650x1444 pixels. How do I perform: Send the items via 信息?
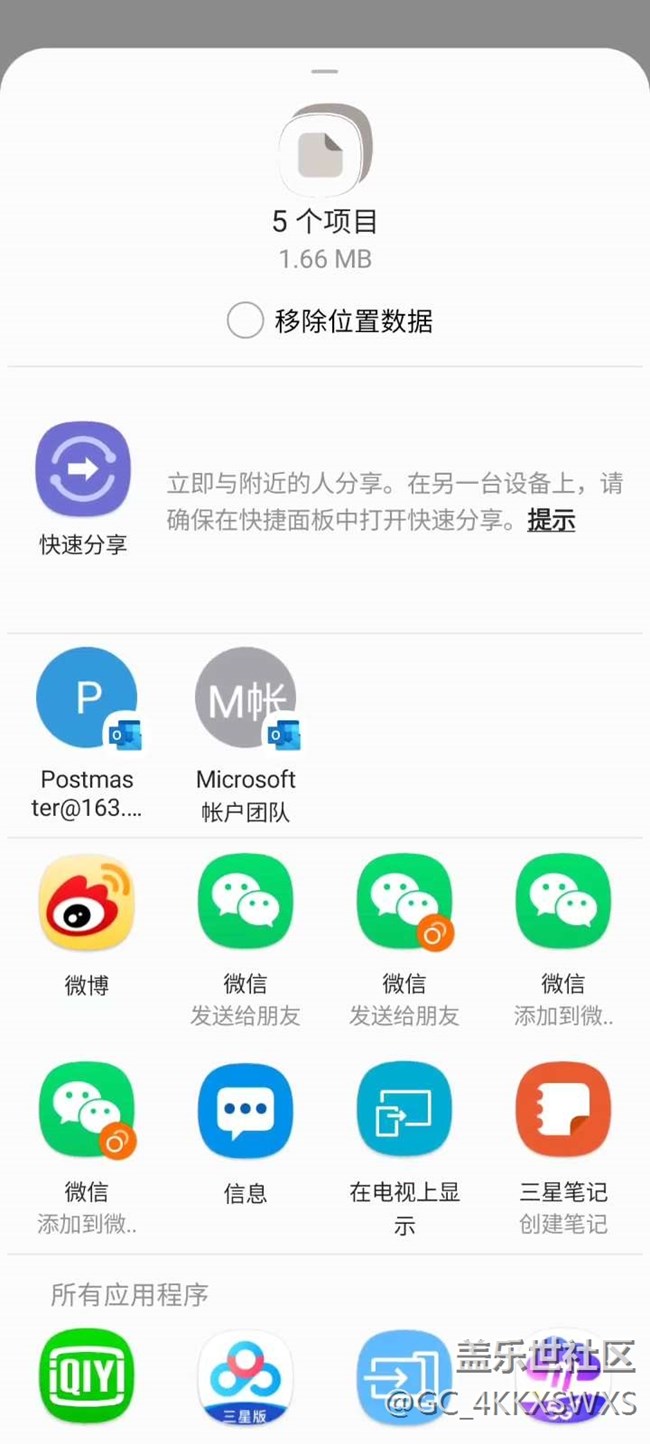[x=245, y=1111]
